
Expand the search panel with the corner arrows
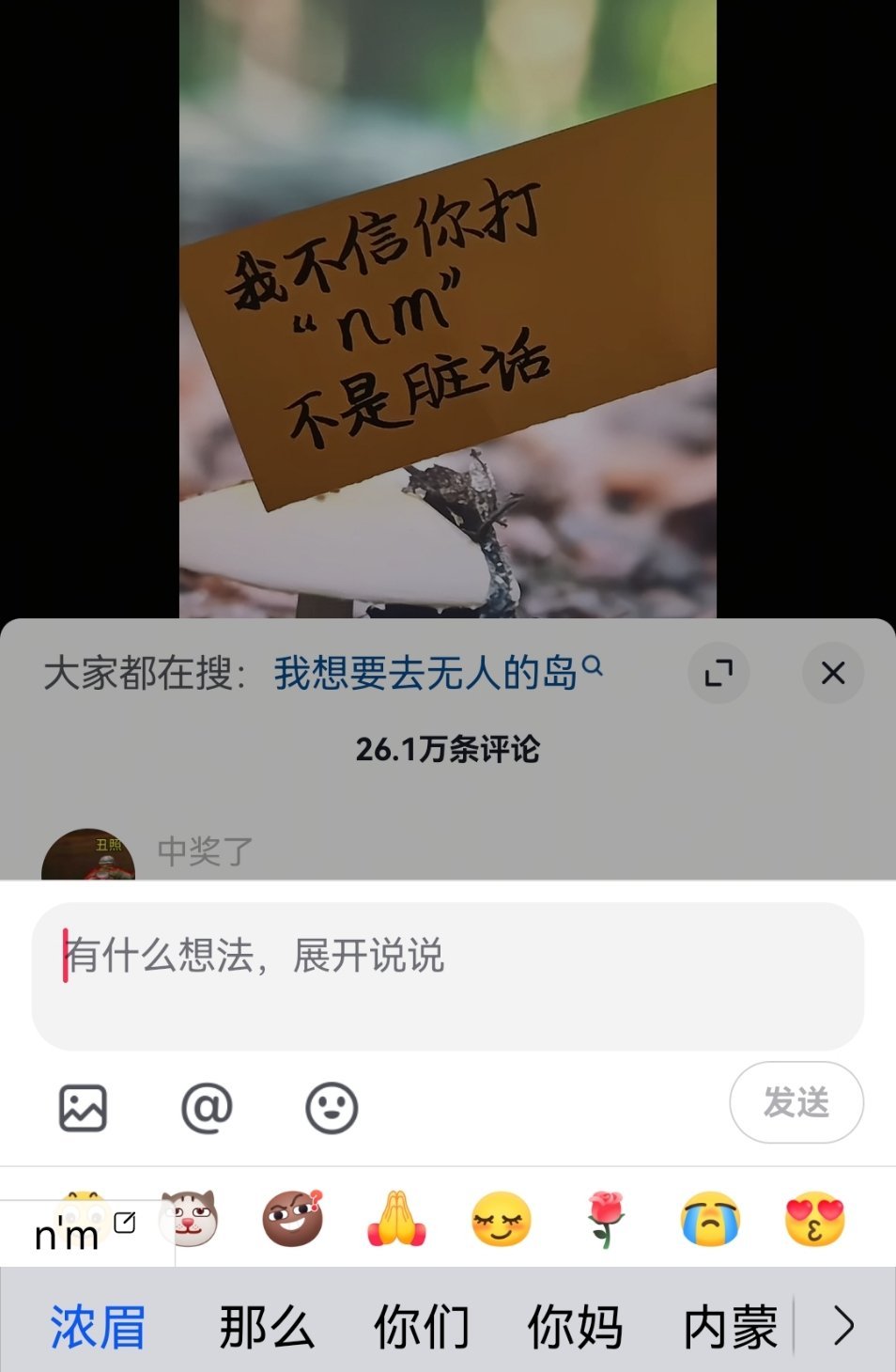point(719,673)
